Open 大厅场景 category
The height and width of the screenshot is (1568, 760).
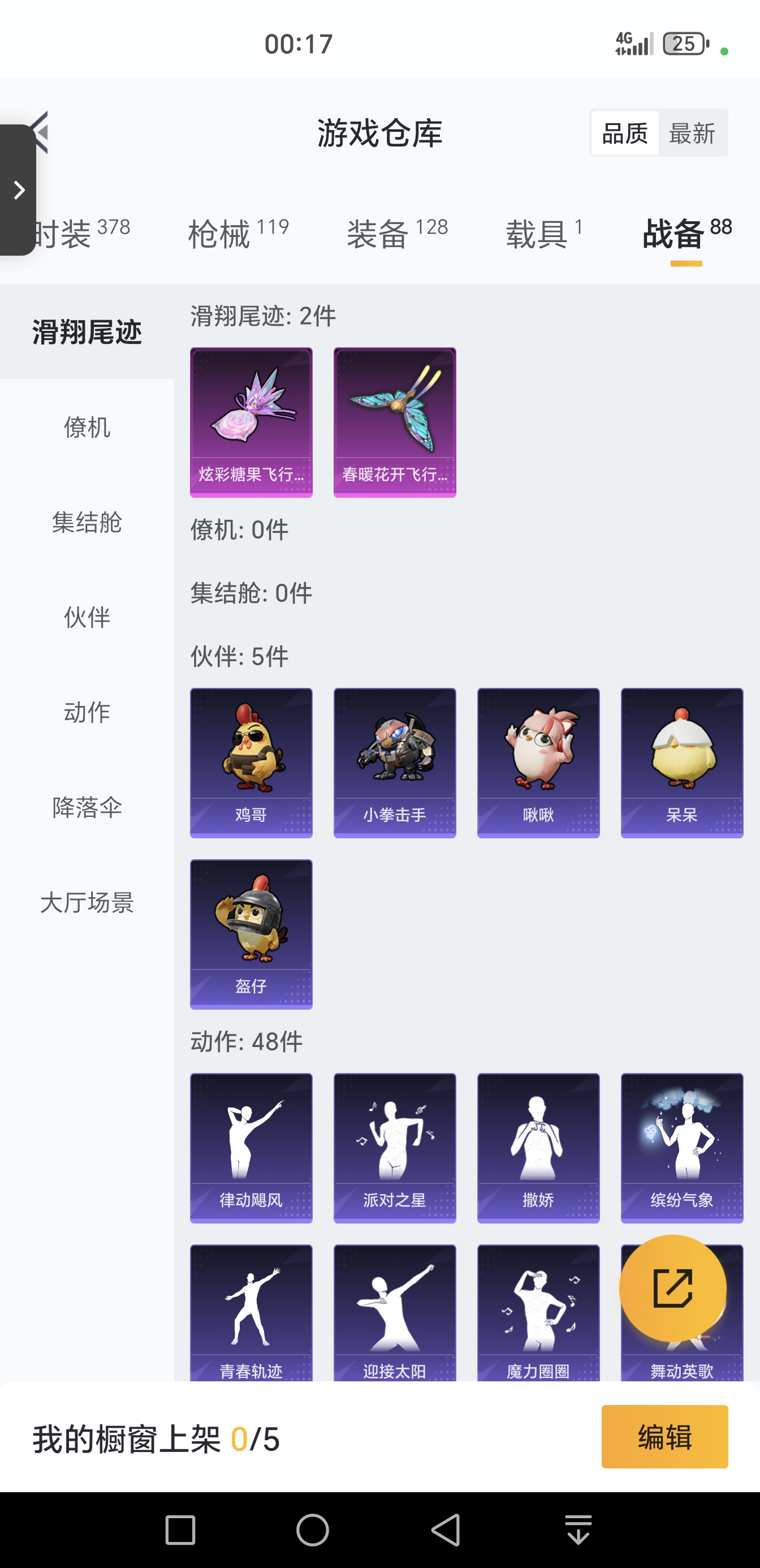click(x=87, y=902)
